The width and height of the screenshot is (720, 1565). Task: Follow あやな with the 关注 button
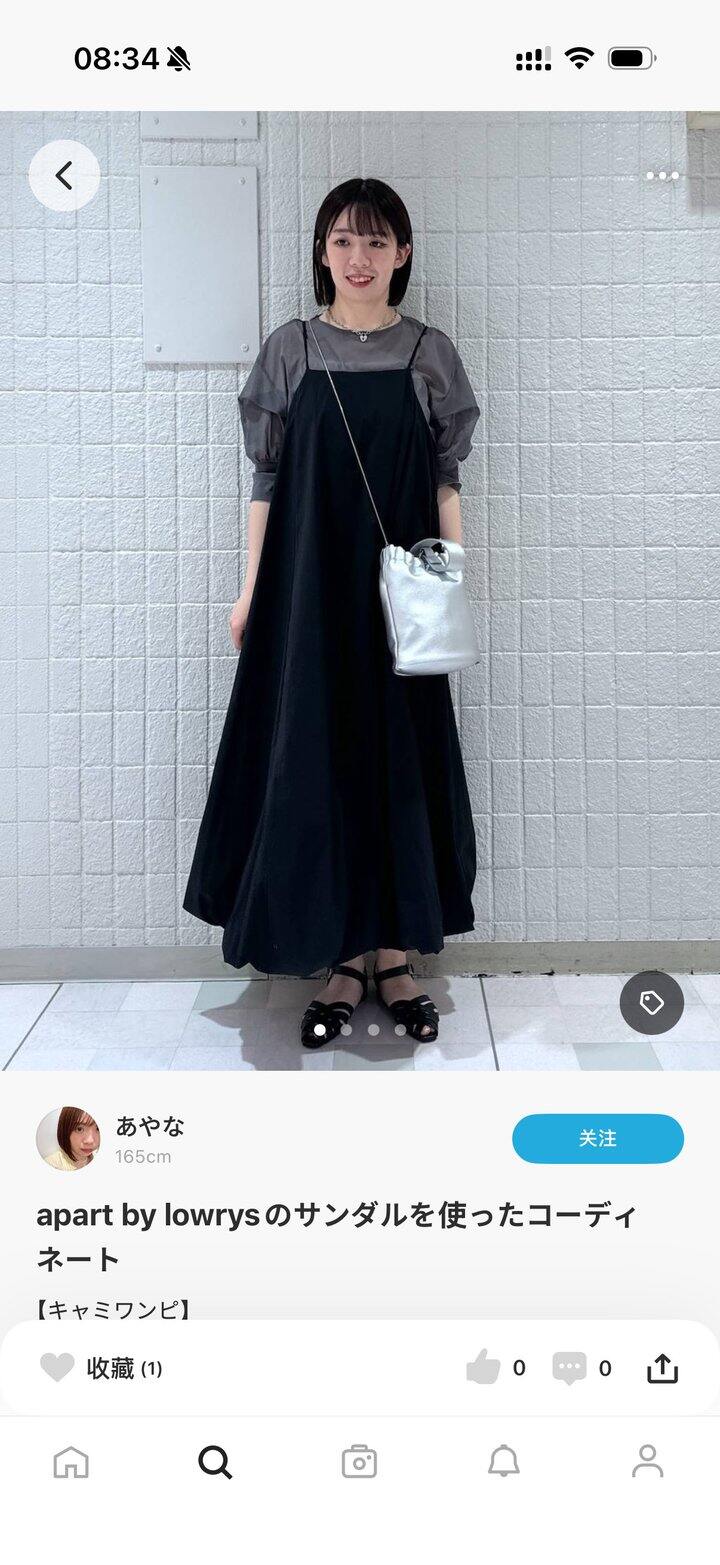click(x=597, y=1138)
